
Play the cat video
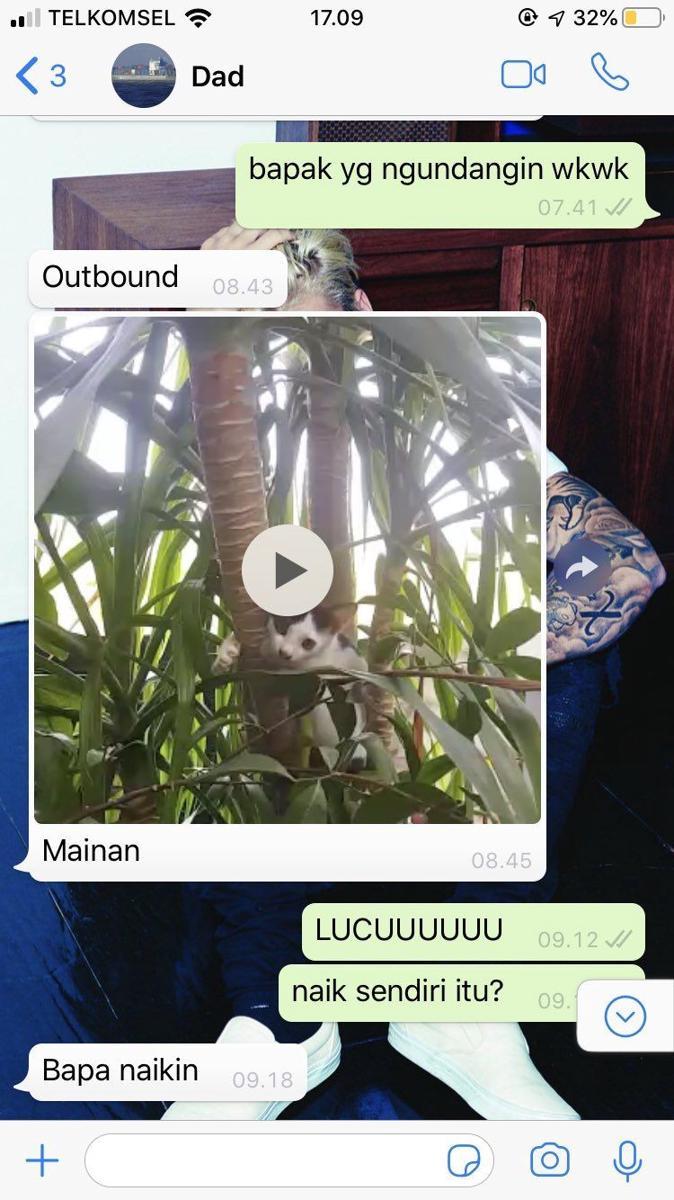click(288, 570)
